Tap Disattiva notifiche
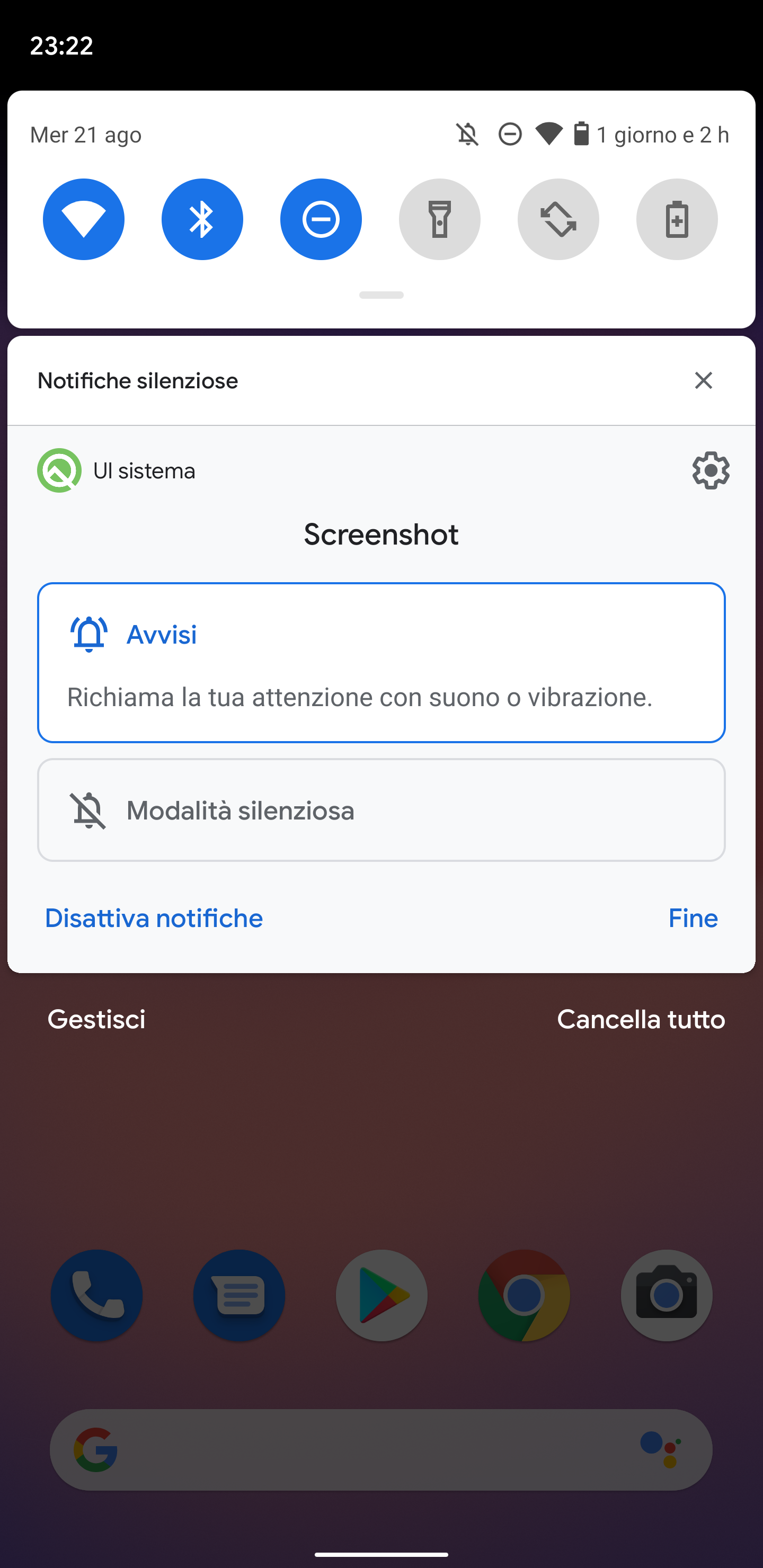Image resolution: width=763 pixels, height=1568 pixels. pyautogui.click(x=154, y=918)
